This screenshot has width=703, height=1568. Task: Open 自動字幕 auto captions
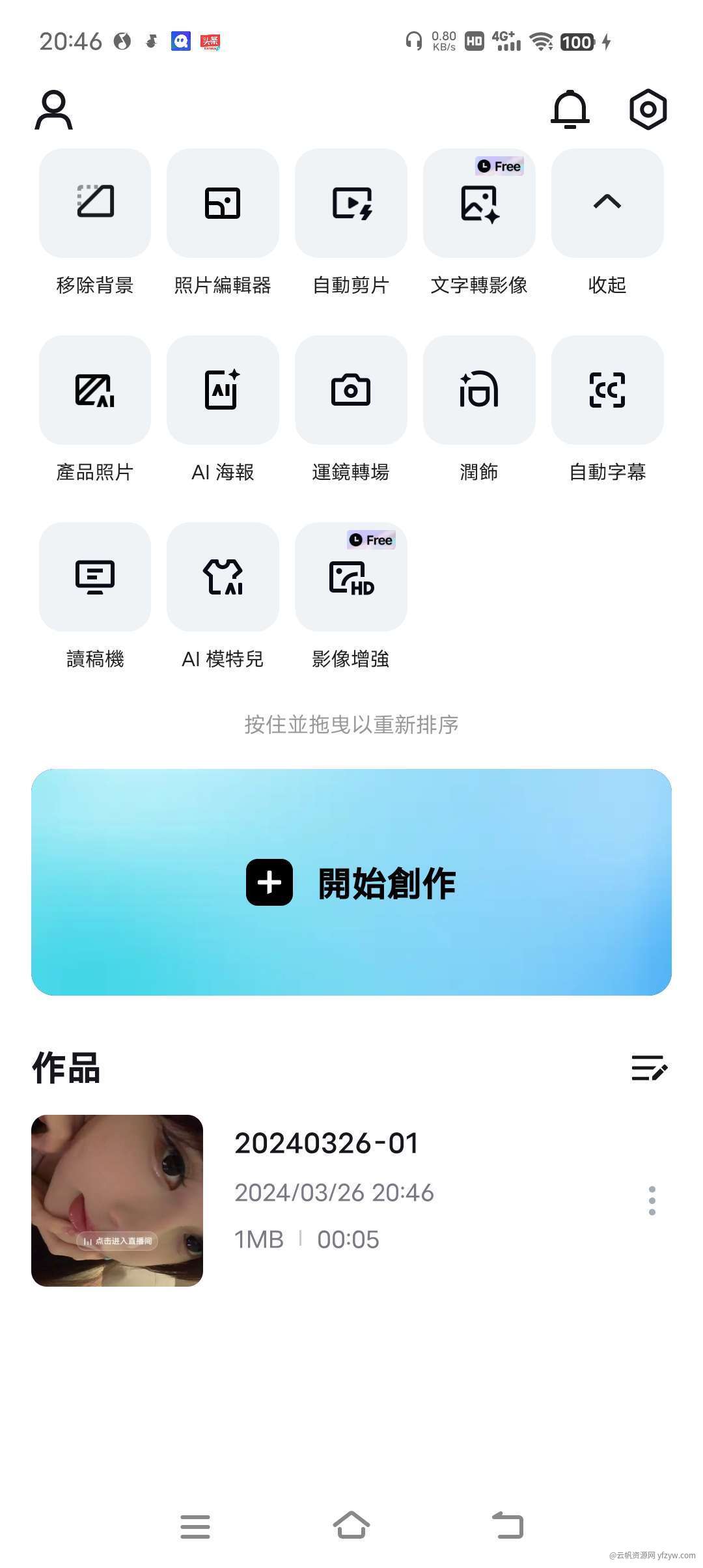[x=607, y=390]
